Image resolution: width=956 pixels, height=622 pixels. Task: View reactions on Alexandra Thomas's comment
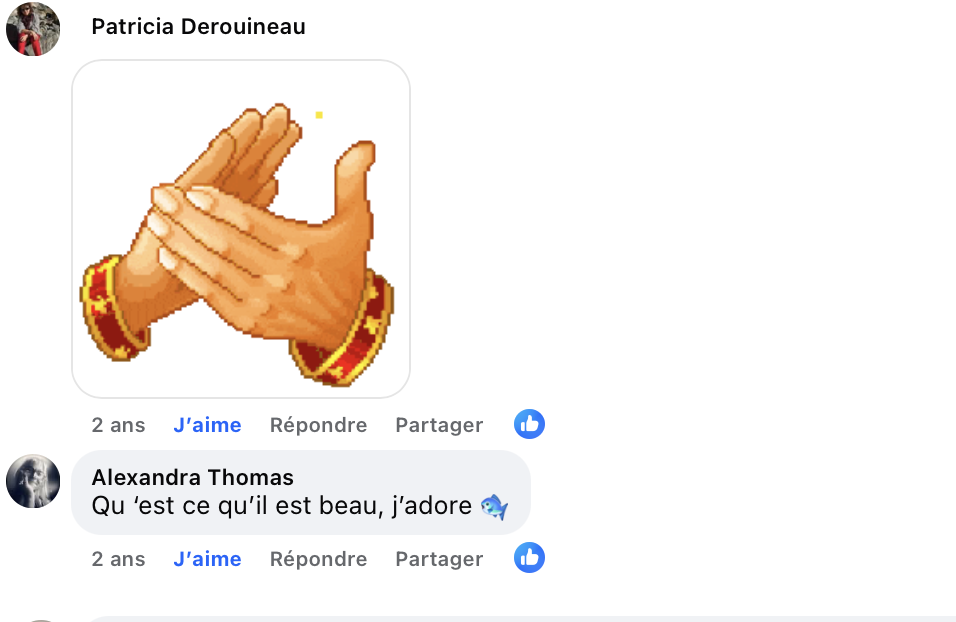pos(529,558)
